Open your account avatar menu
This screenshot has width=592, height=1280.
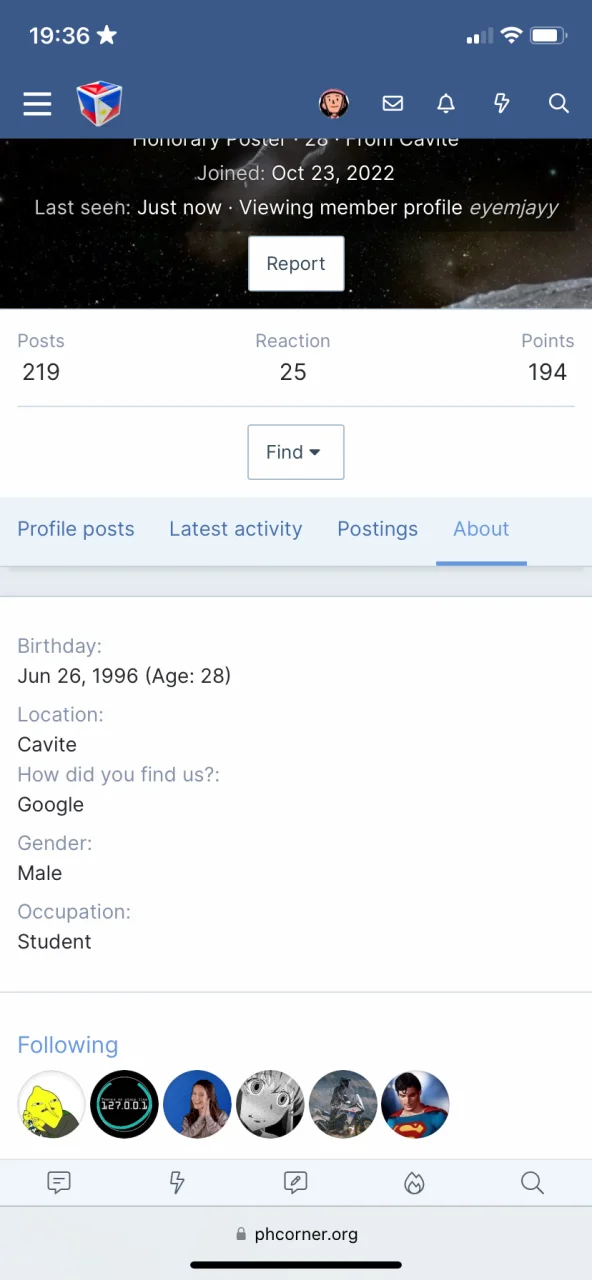coord(334,103)
